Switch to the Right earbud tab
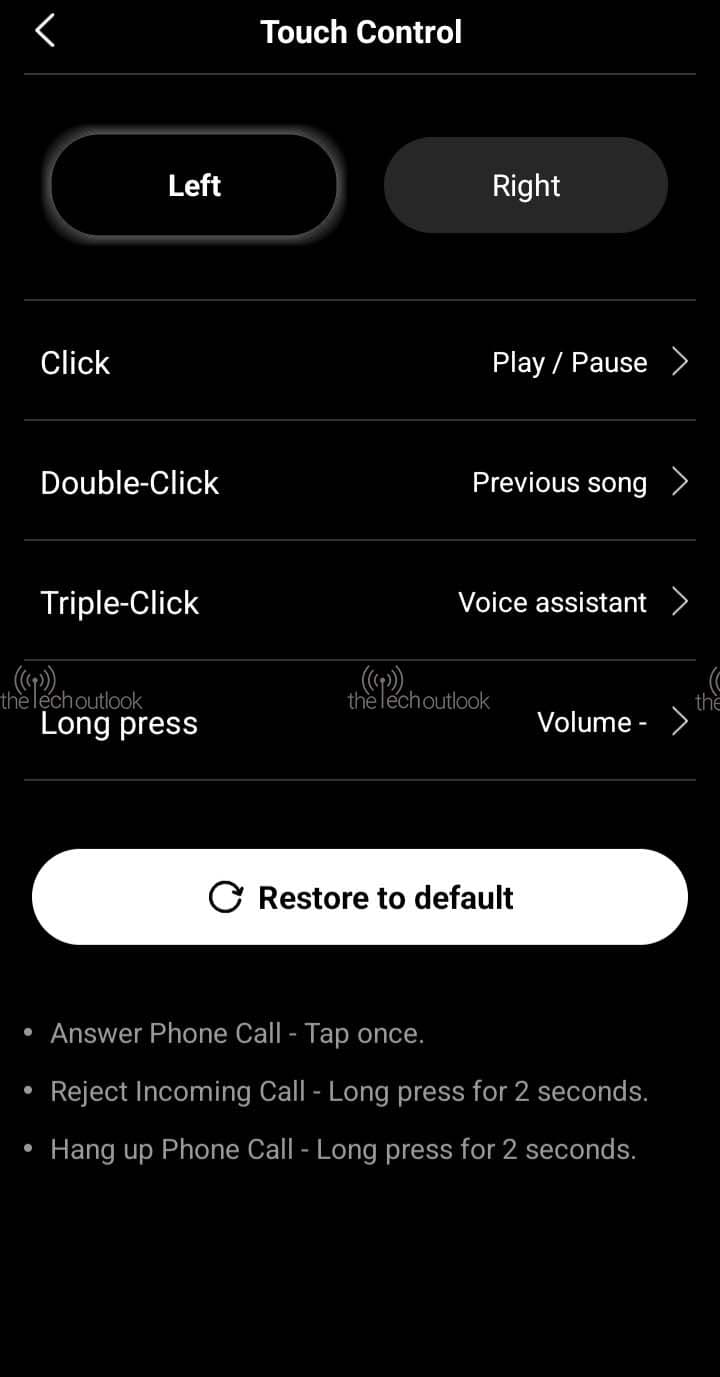Image resolution: width=720 pixels, height=1377 pixels. (526, 186)
